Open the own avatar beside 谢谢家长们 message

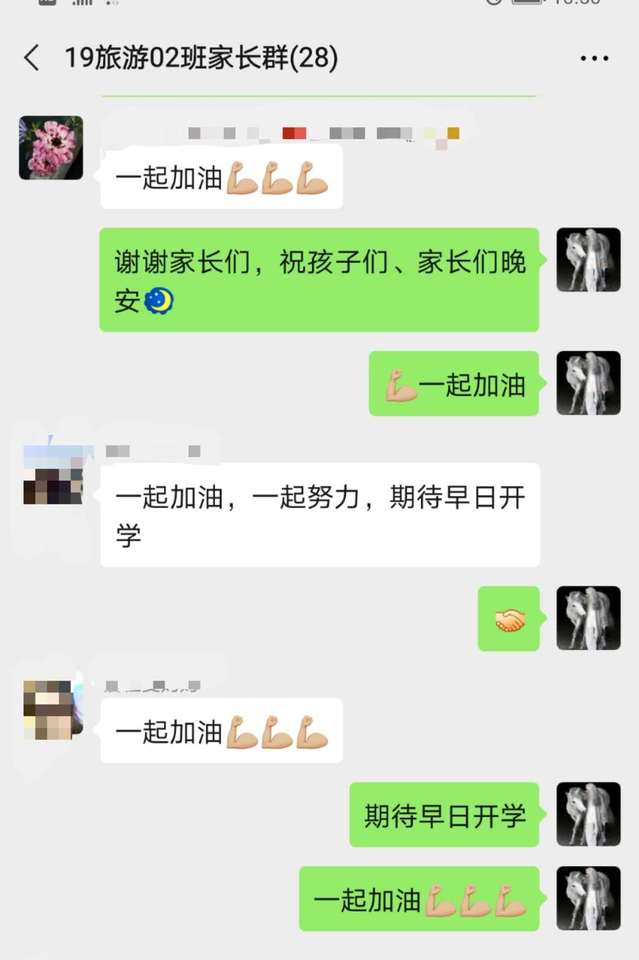pyautogui.click(x=588, y=260)
